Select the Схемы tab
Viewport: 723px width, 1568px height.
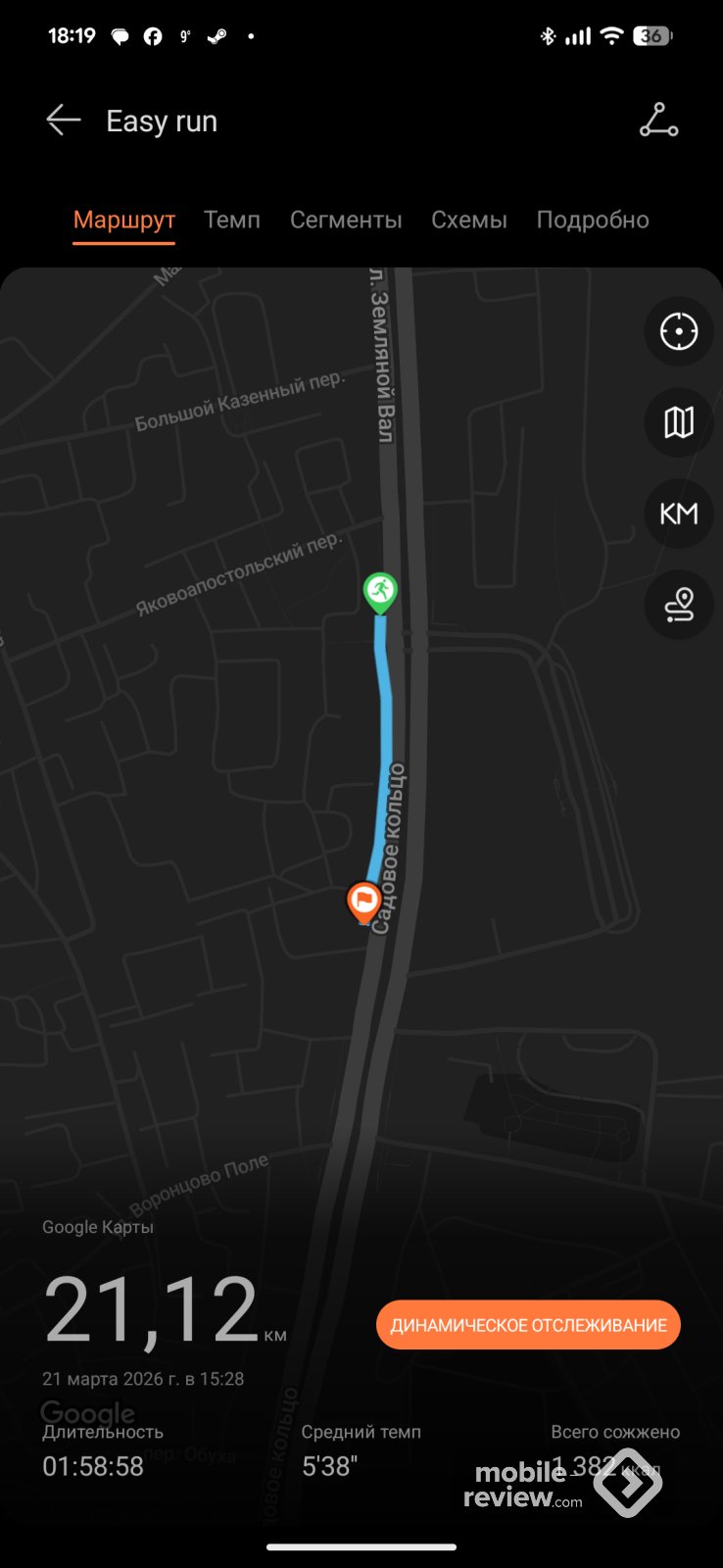[469, 220]
